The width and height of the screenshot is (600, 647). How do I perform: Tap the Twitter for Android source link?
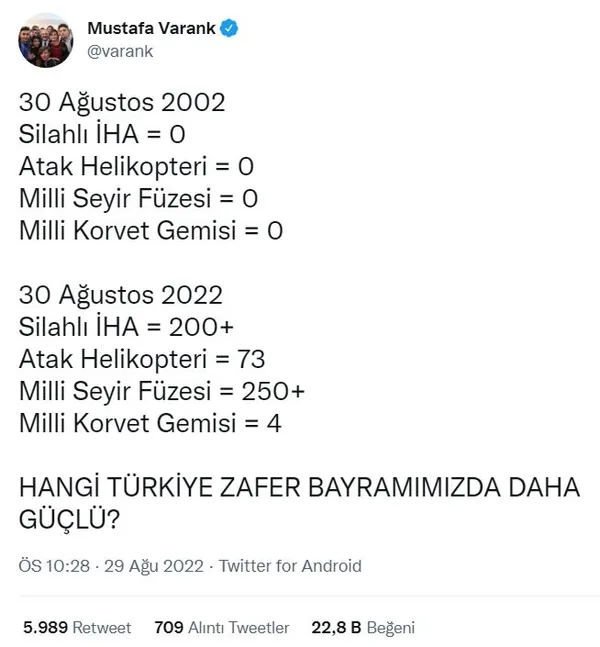point(290,565)
